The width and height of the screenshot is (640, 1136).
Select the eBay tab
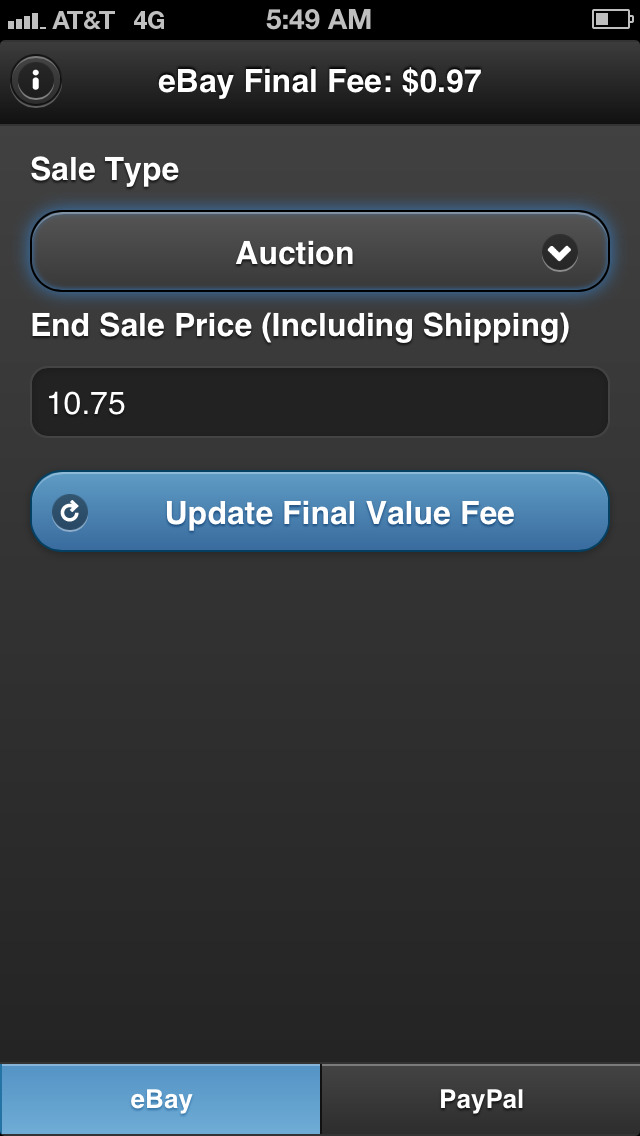point(160,1099)
